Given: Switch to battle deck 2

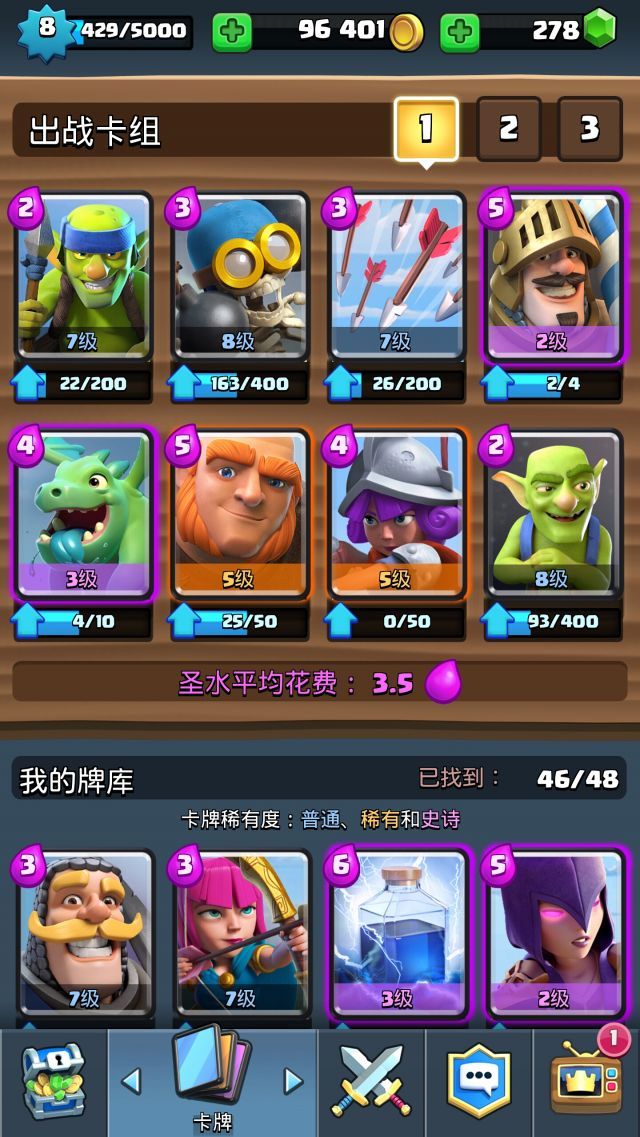Looking at the screenshot, I should [x=508, y=128].
